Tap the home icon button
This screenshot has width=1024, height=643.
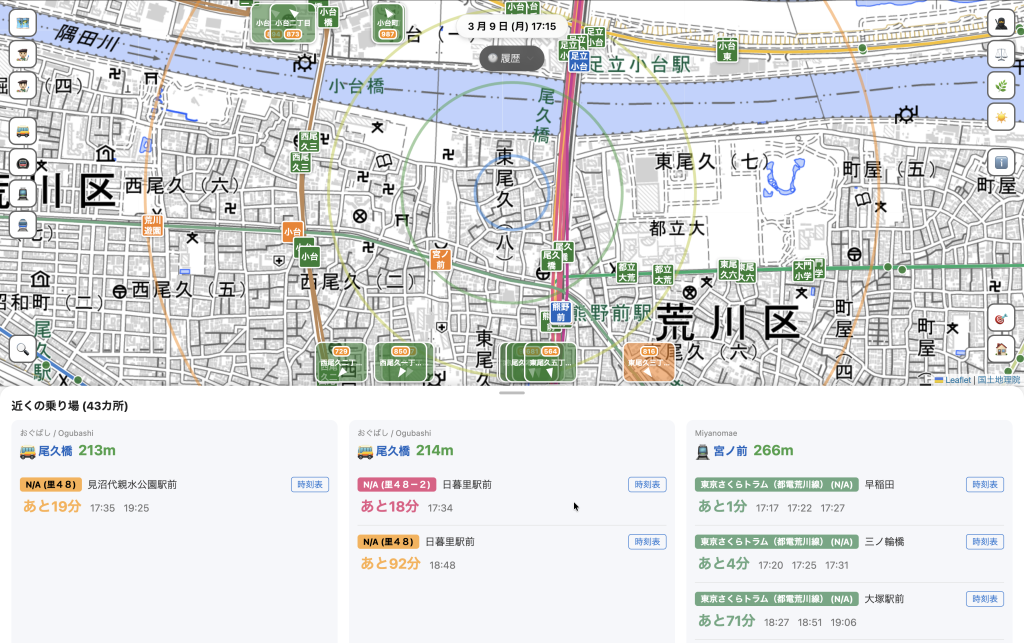(x=1001, y=349)
